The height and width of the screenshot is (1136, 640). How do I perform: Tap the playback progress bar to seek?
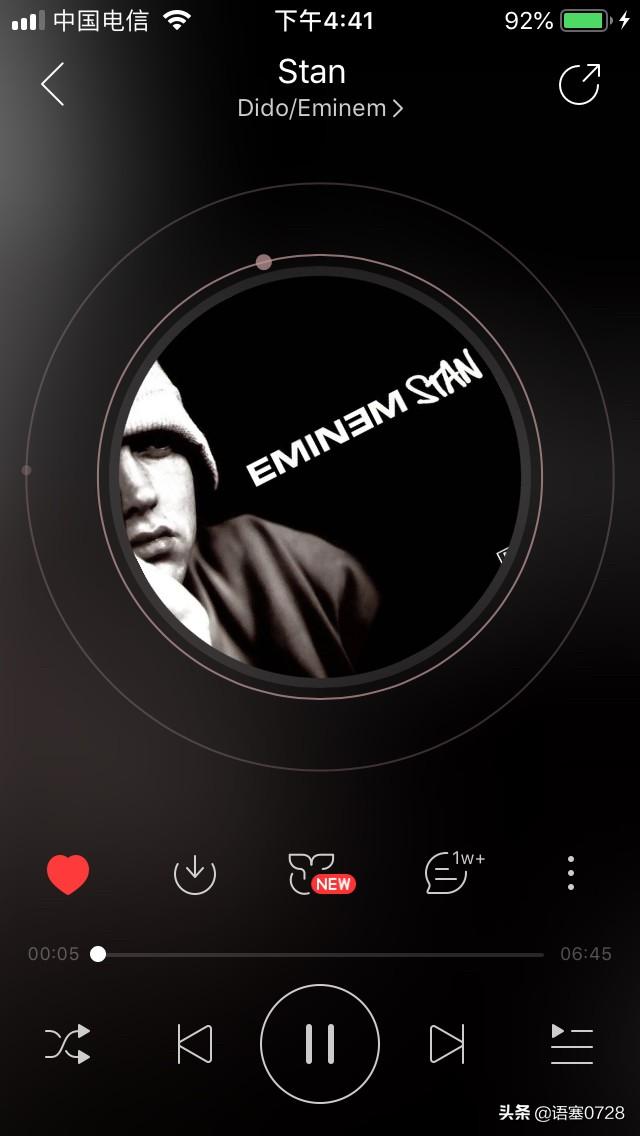(320, 954)
